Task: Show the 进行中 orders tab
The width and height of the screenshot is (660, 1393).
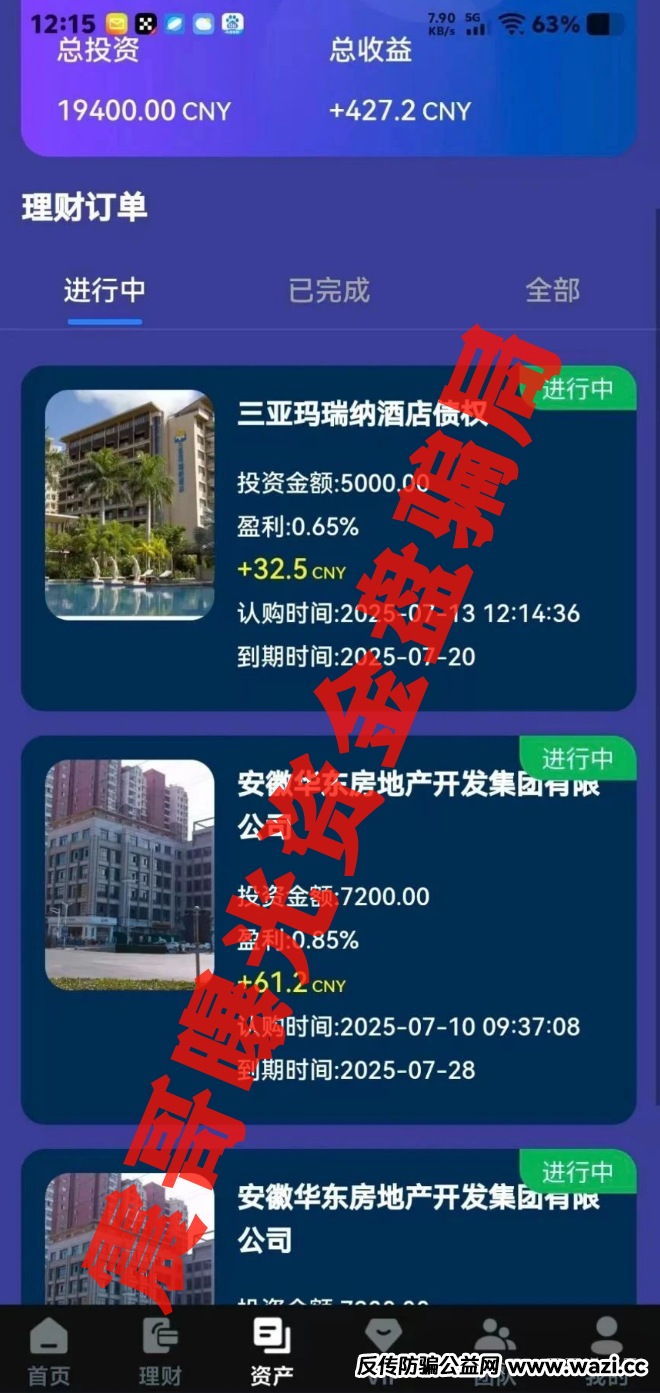Action: (105, 291)
